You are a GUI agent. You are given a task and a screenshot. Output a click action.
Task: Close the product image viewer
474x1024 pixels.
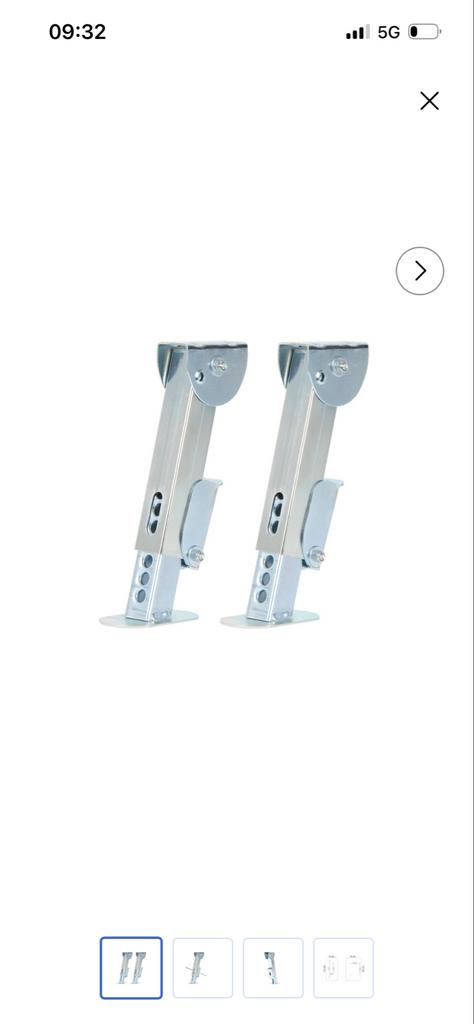tap(429, 101)
